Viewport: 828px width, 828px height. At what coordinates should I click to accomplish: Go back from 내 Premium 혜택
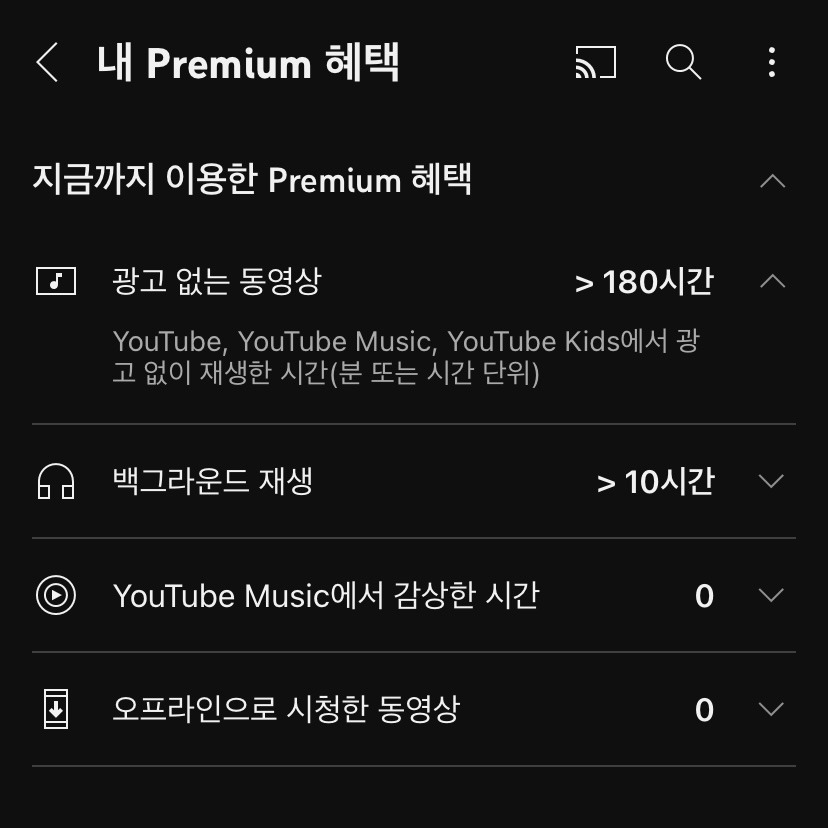point(47,62)
